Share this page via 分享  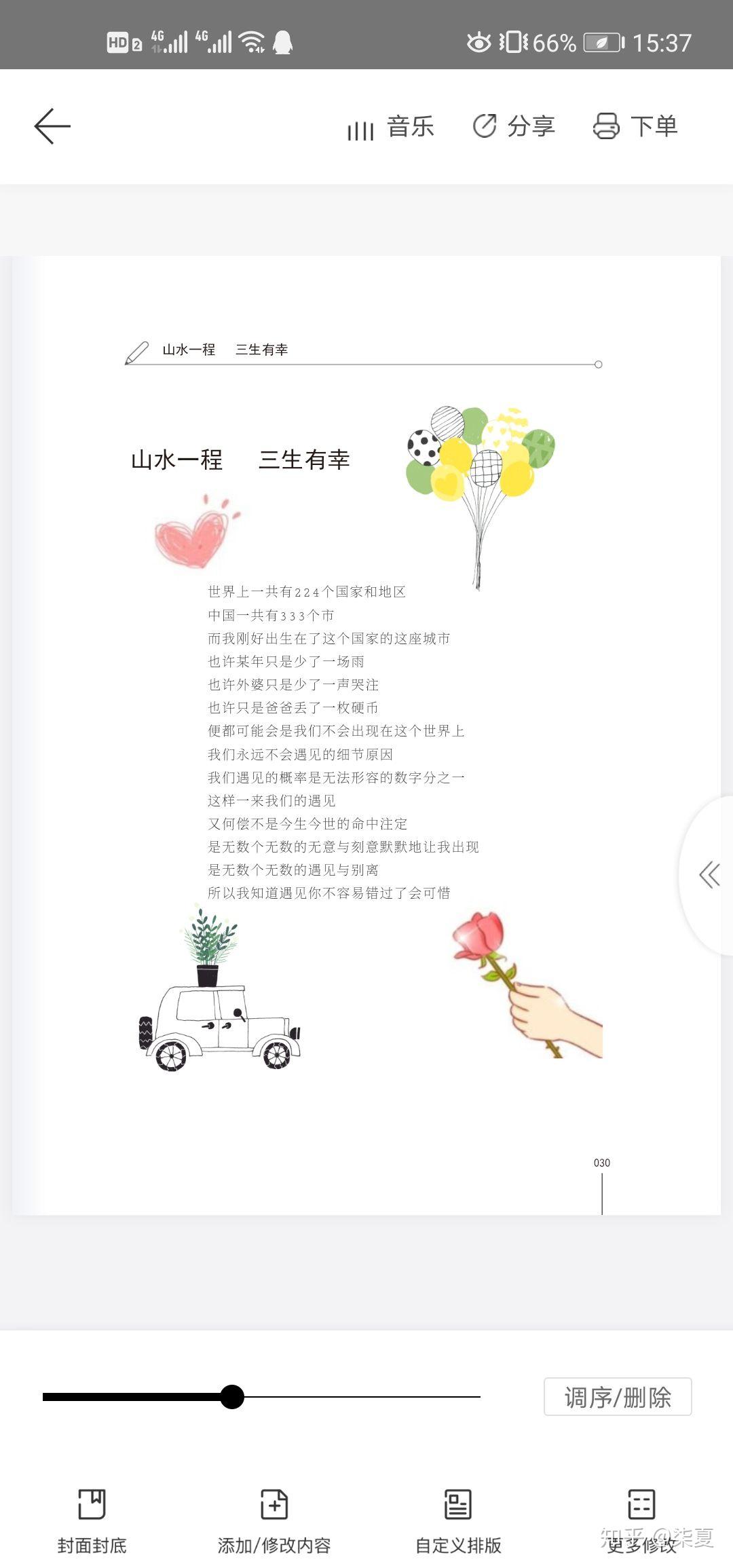[x=514, y=126]
